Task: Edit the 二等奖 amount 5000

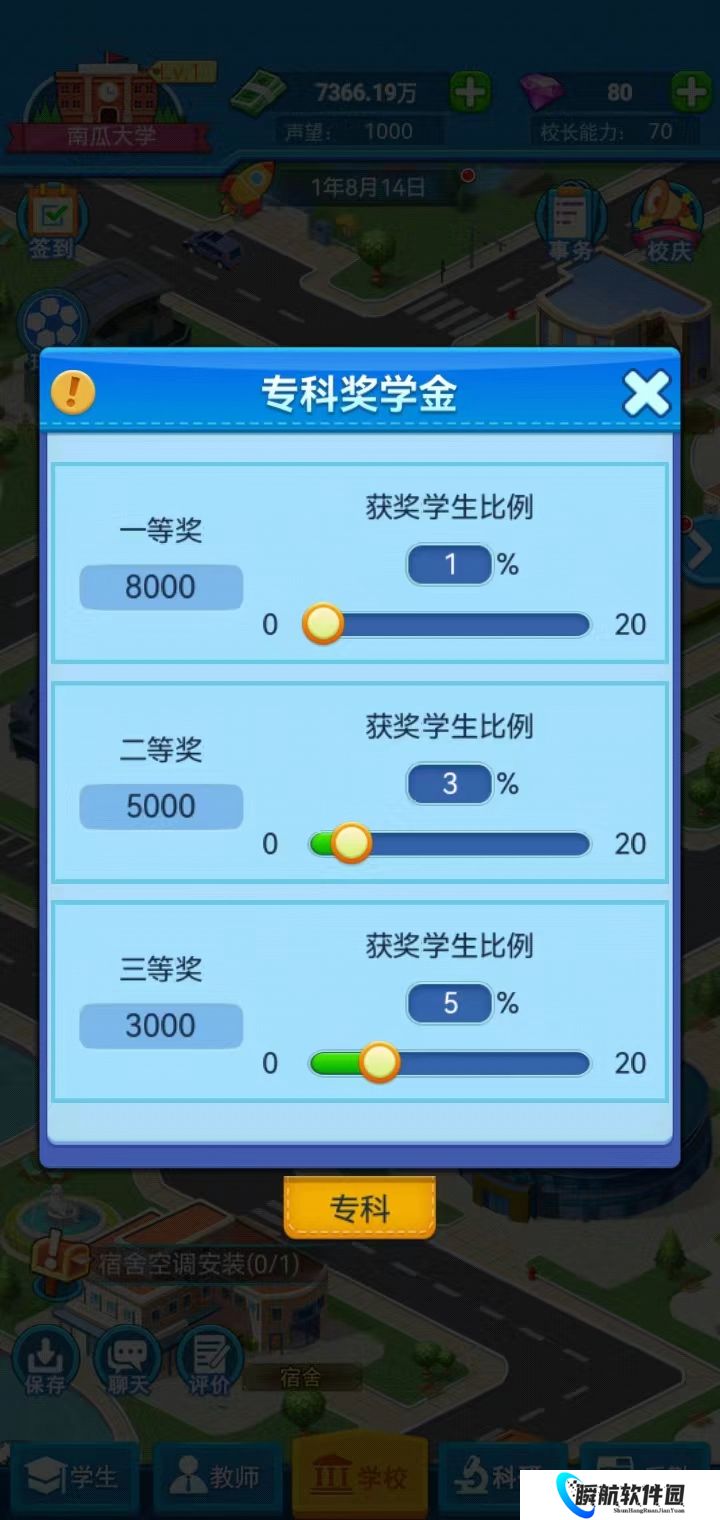Action: (x=161, y=807)
